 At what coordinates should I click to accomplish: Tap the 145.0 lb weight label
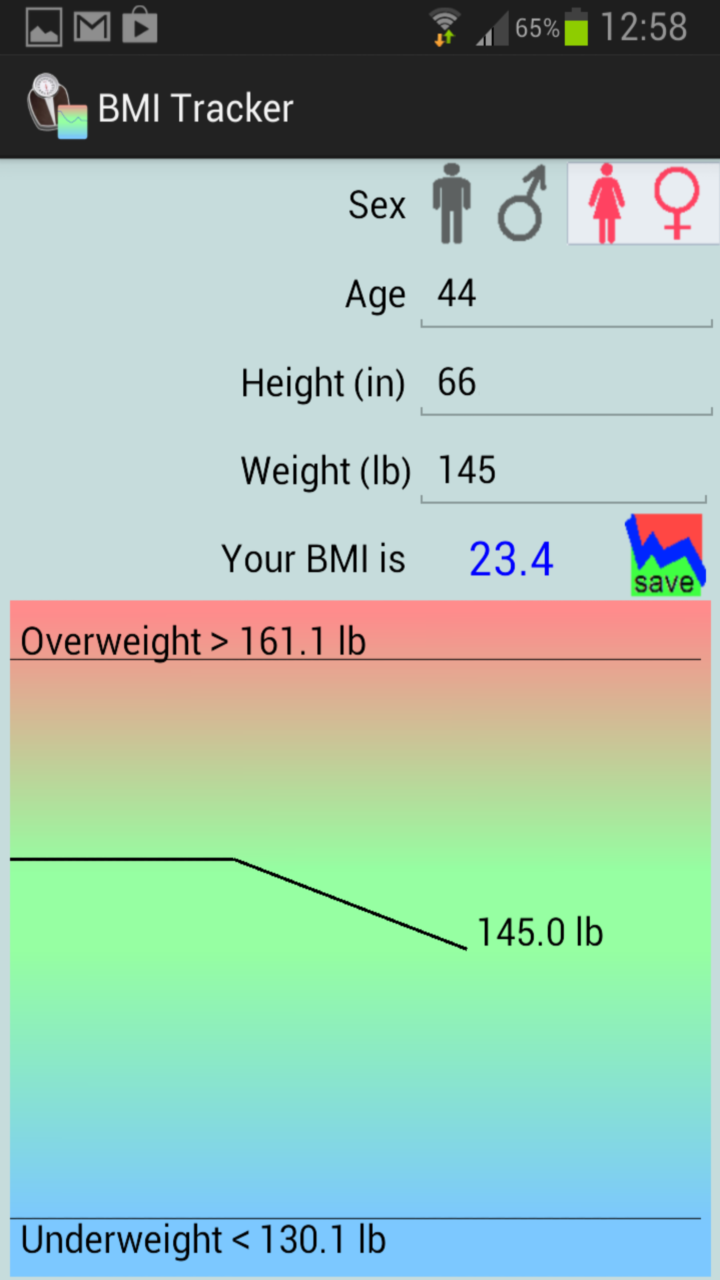[x=539, y=931]
